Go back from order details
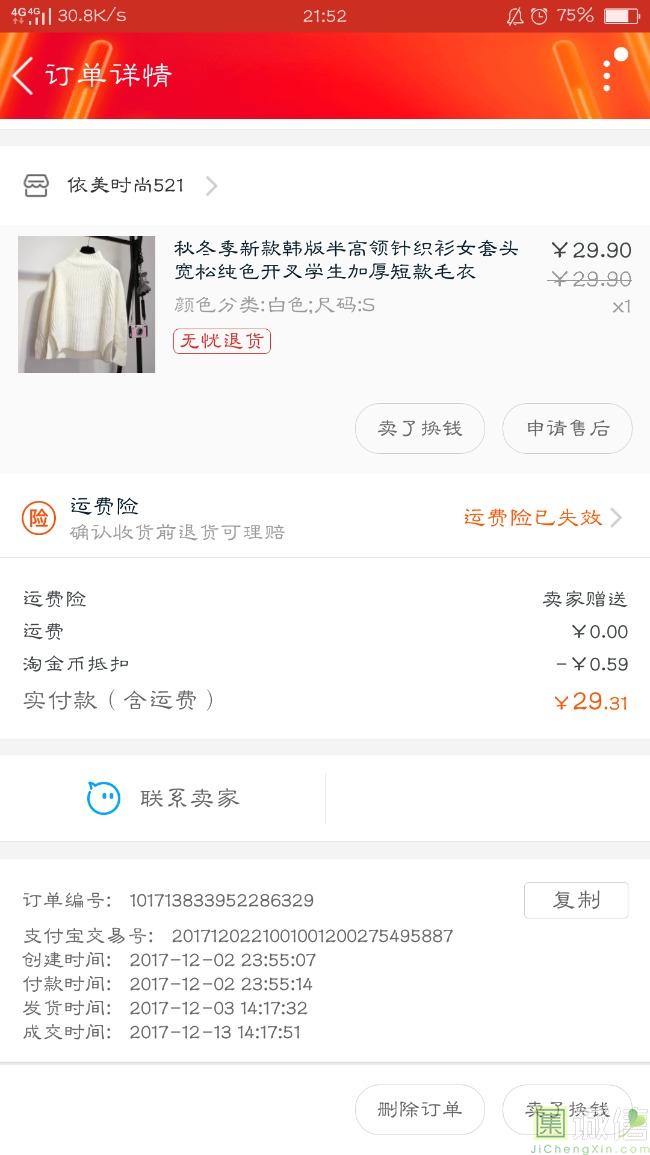 point(24,76)
